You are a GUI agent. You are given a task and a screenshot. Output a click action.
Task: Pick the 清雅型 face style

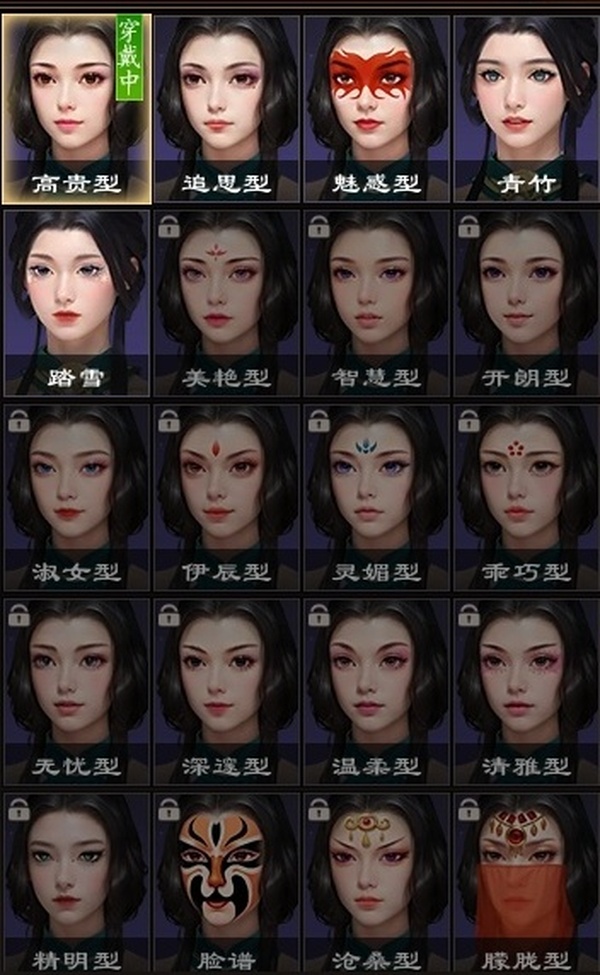click(x=526, y=690)
